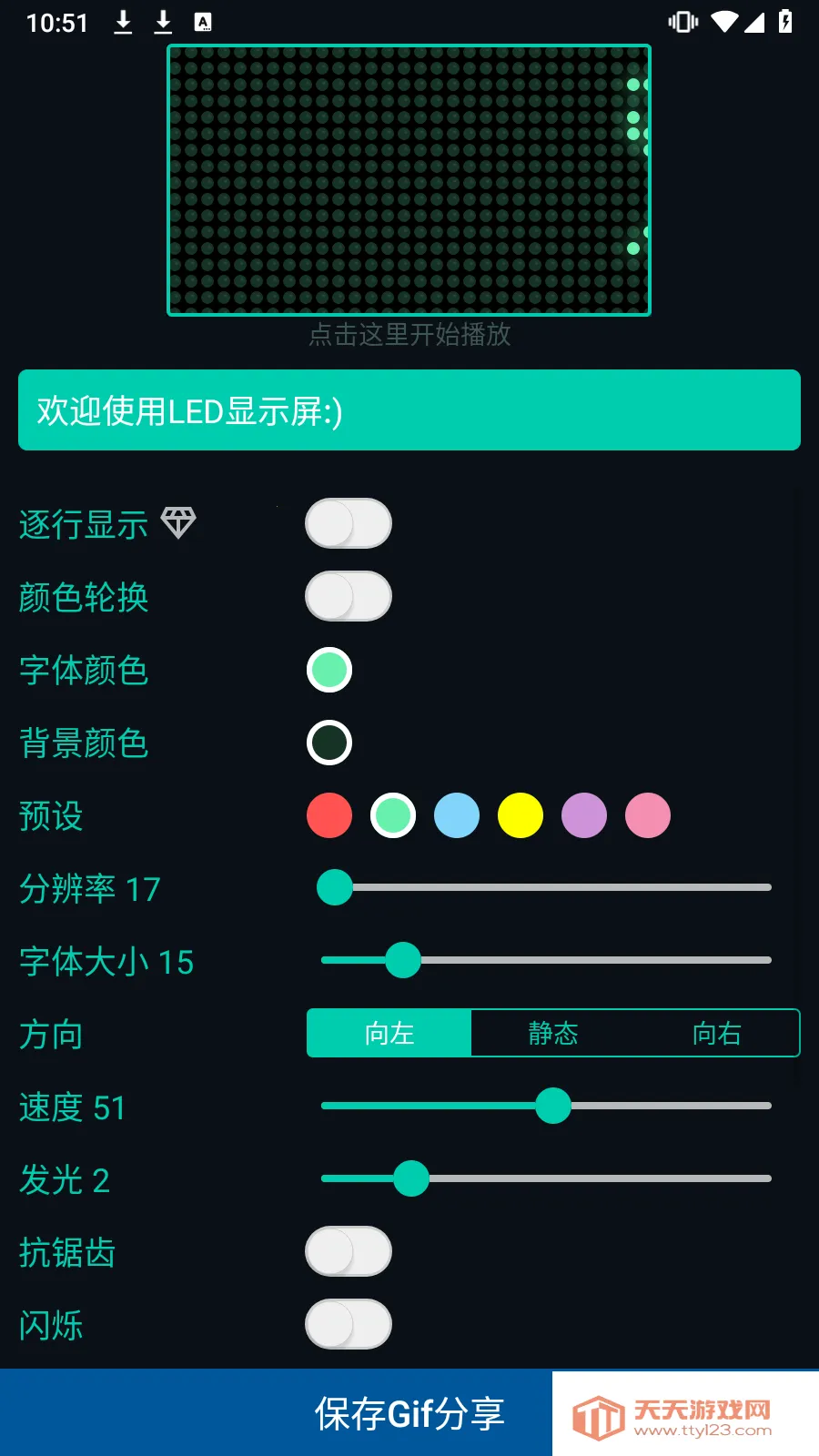Enable the 抗锯齿 switch
The height and width of the screenshot is (1456, 819).
click(349, 1251)
